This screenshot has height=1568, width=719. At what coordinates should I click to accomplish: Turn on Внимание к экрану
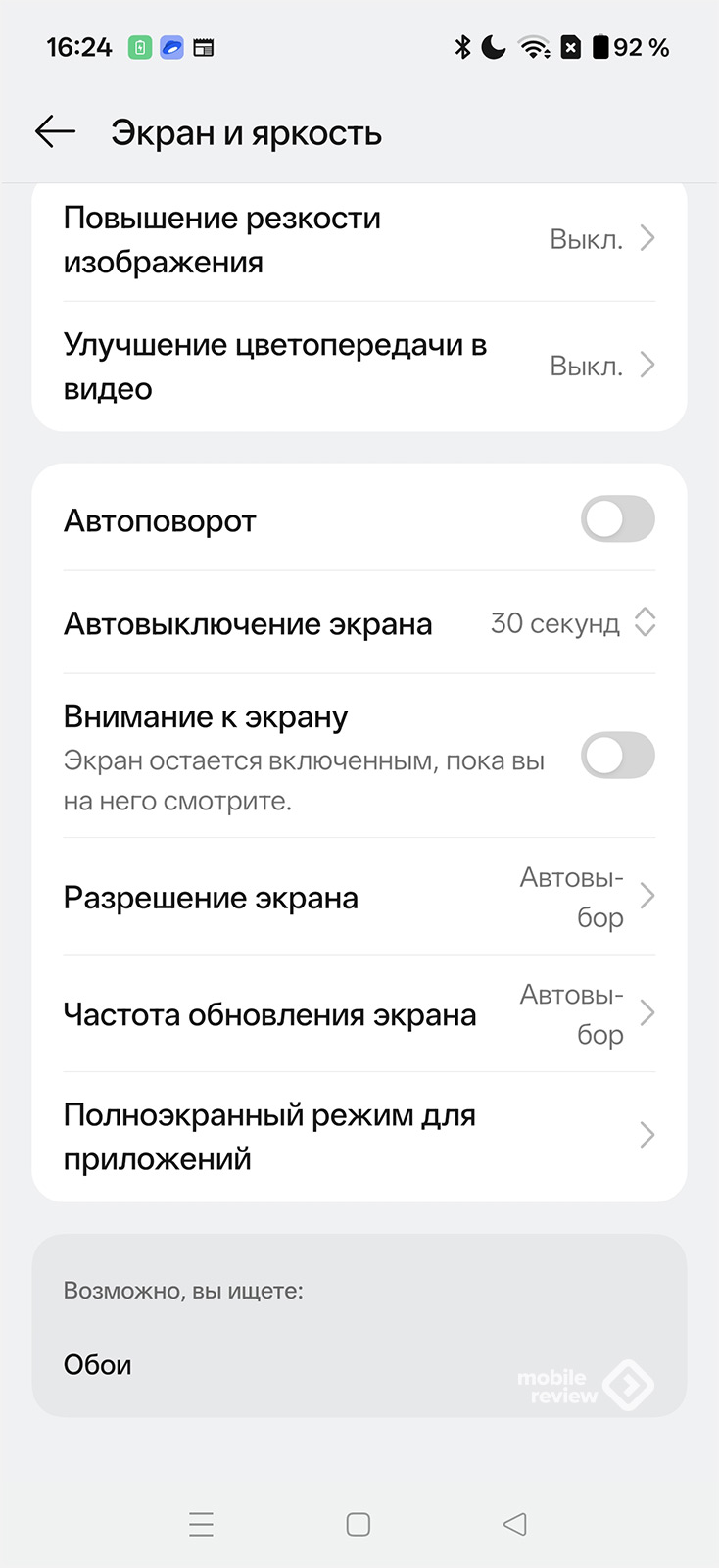point(617,756)
